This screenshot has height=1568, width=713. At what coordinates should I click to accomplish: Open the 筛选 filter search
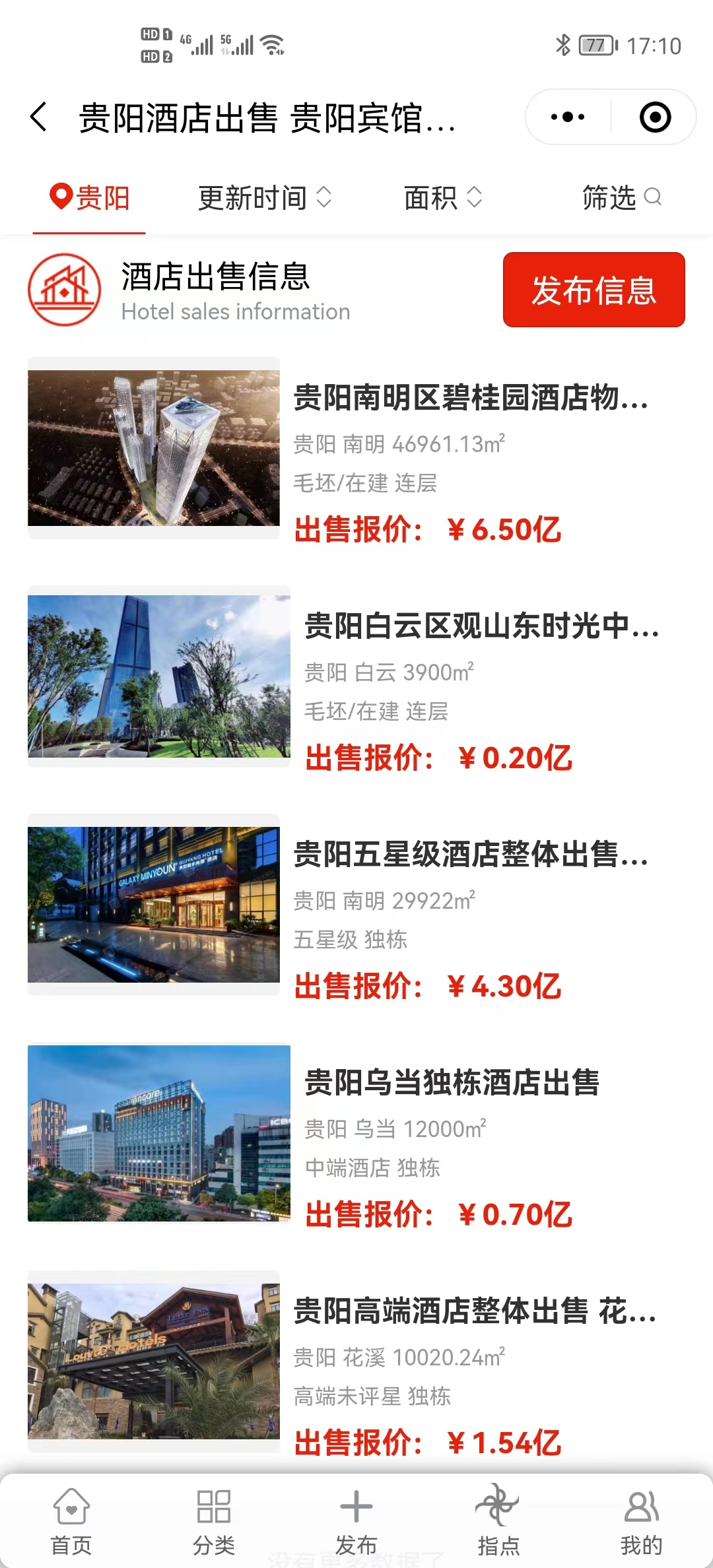click(621, 198)
